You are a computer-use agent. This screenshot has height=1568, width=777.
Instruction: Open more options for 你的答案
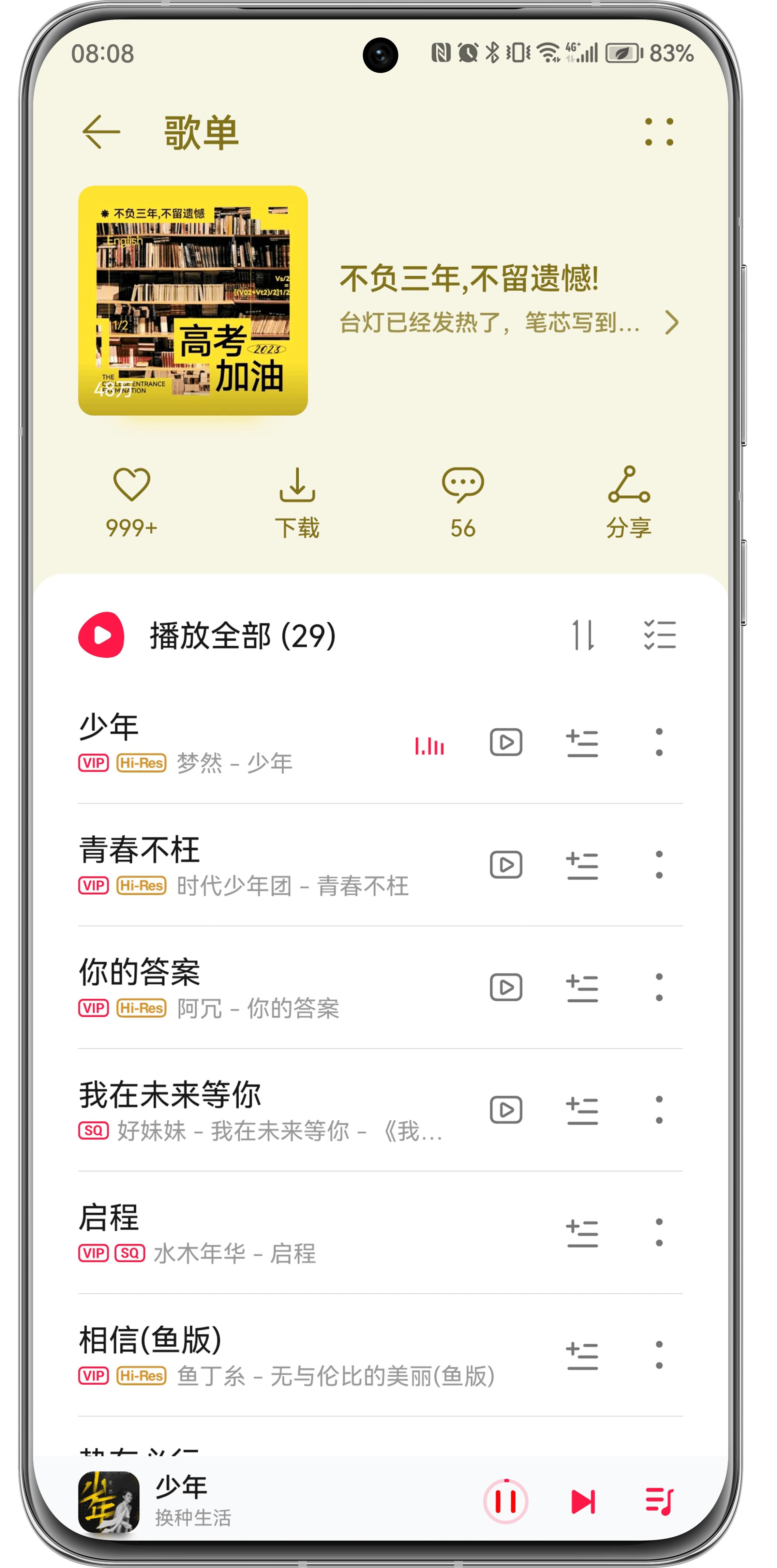point(660,987)
